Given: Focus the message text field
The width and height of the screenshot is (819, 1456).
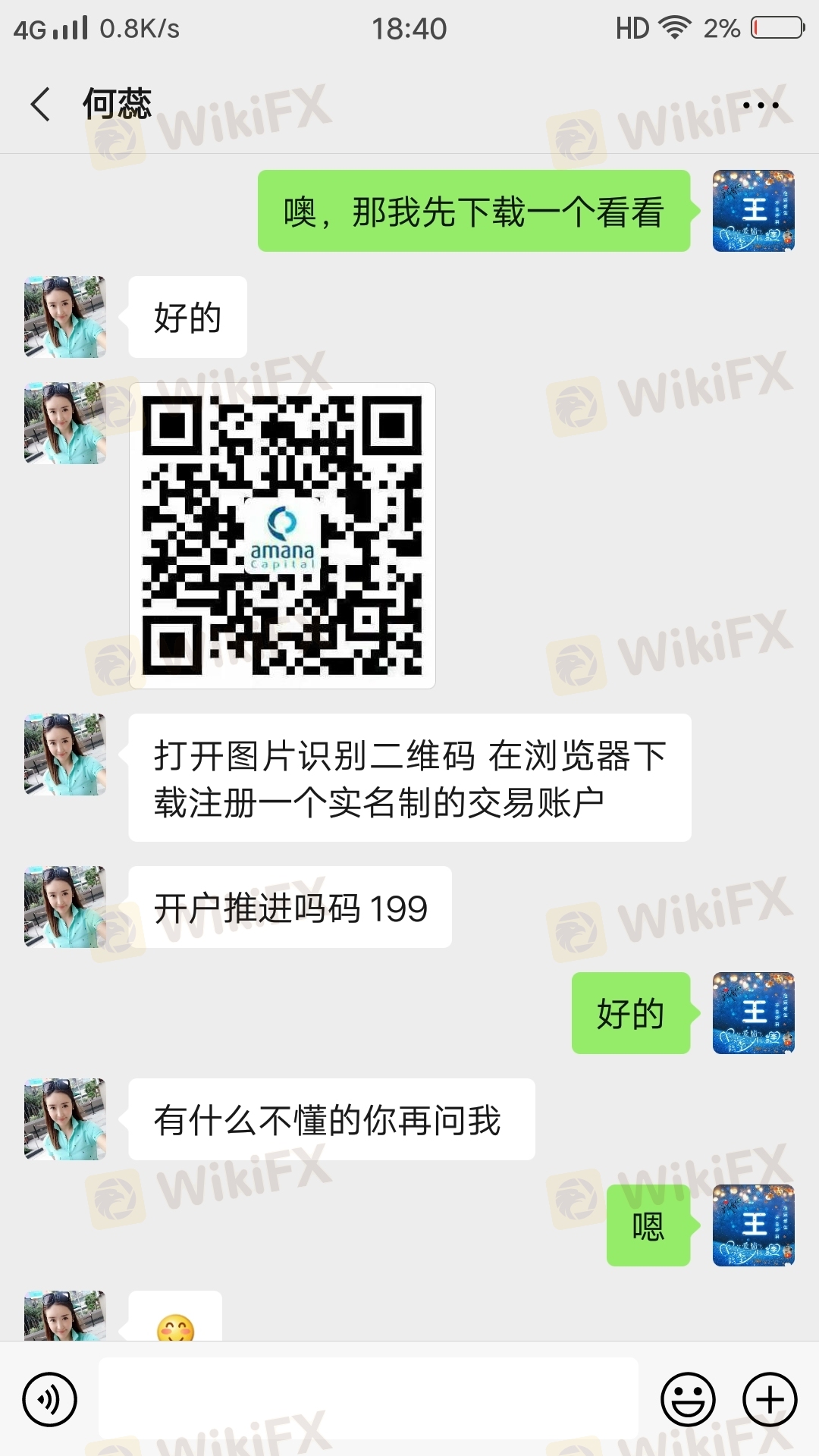Looking at the screenshot, I should (x=369, y=1399).
